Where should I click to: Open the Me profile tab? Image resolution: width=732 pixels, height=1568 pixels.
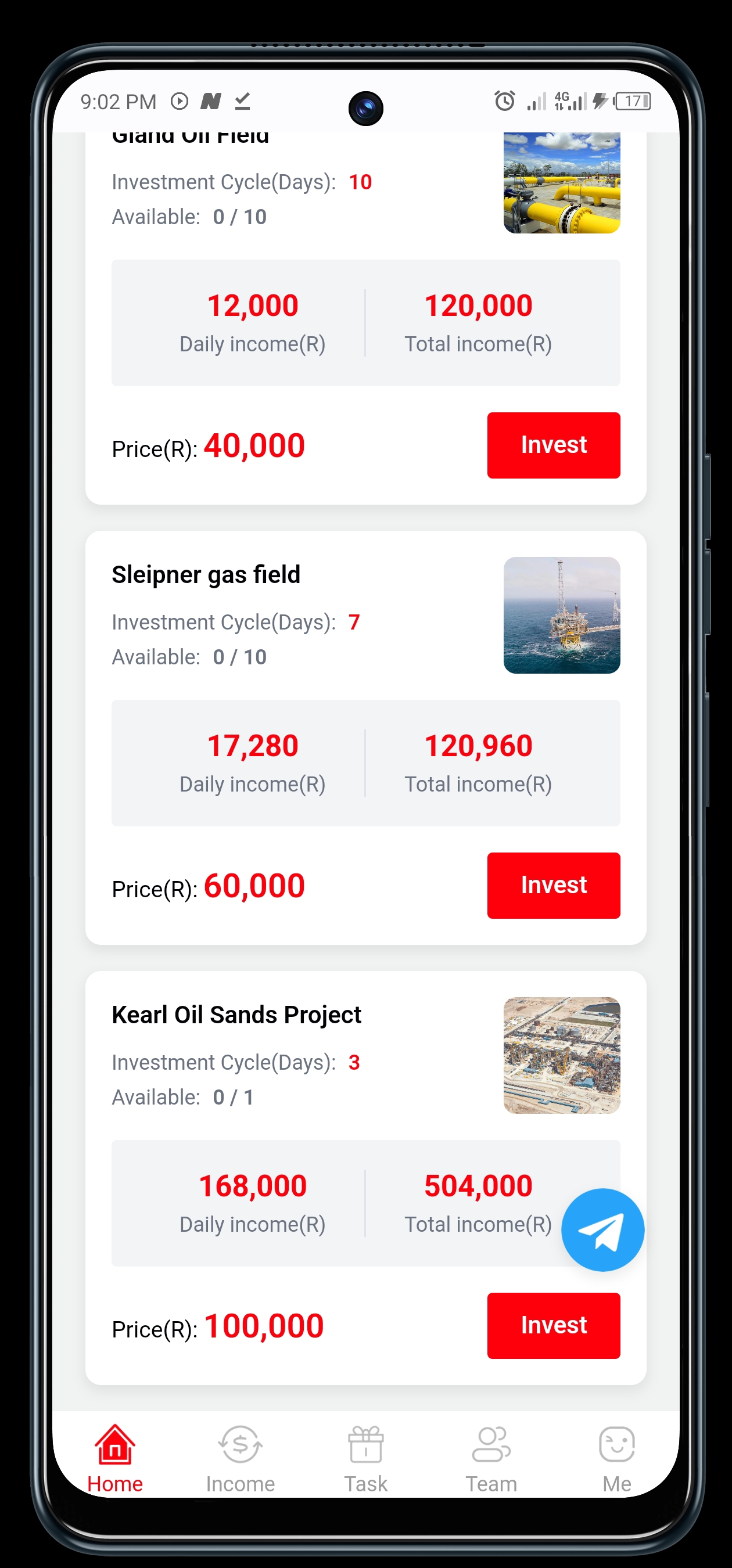click(x=616, y=1458)
